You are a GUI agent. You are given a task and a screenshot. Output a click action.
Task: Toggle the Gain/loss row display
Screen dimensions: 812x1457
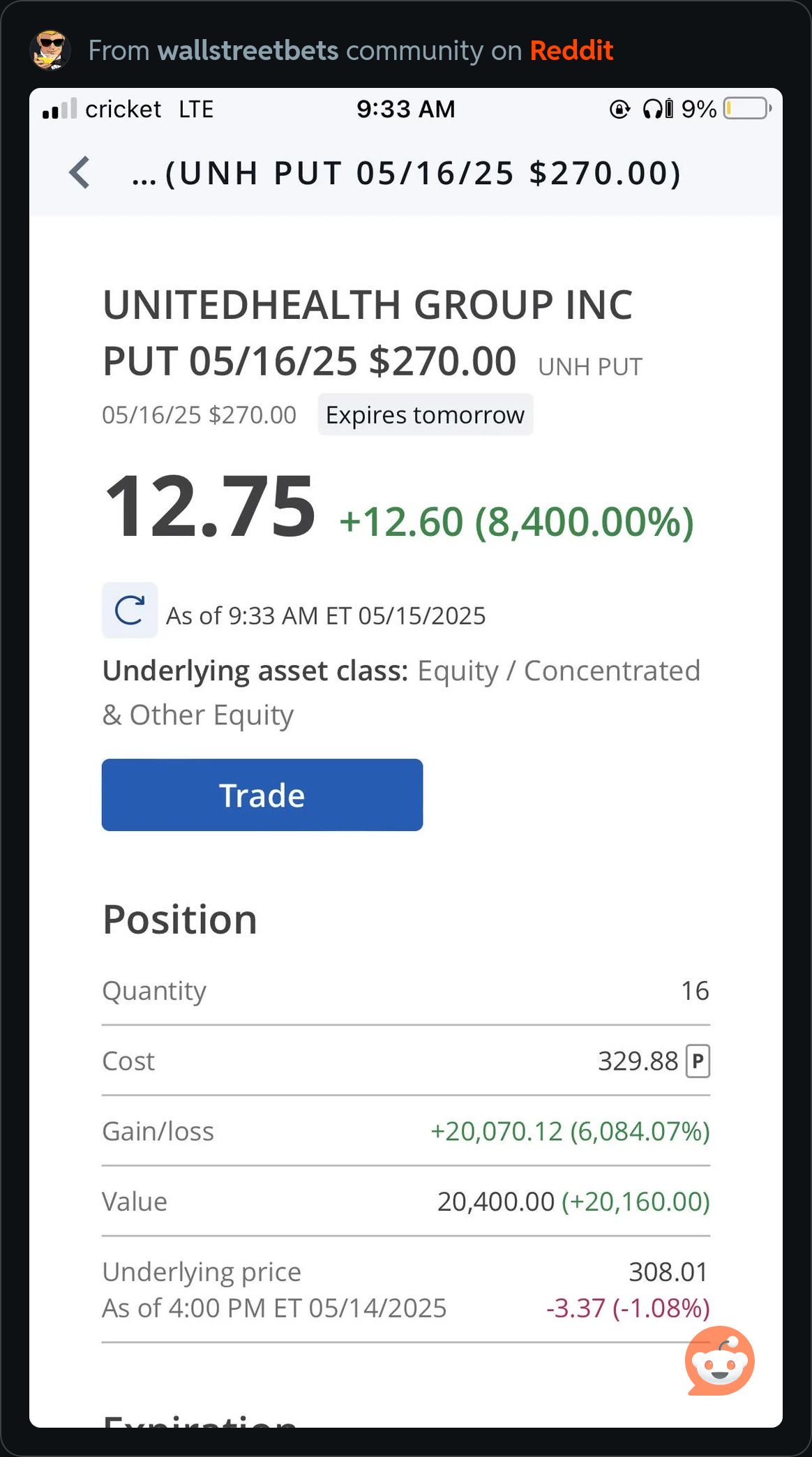(x=406, y=1131)
